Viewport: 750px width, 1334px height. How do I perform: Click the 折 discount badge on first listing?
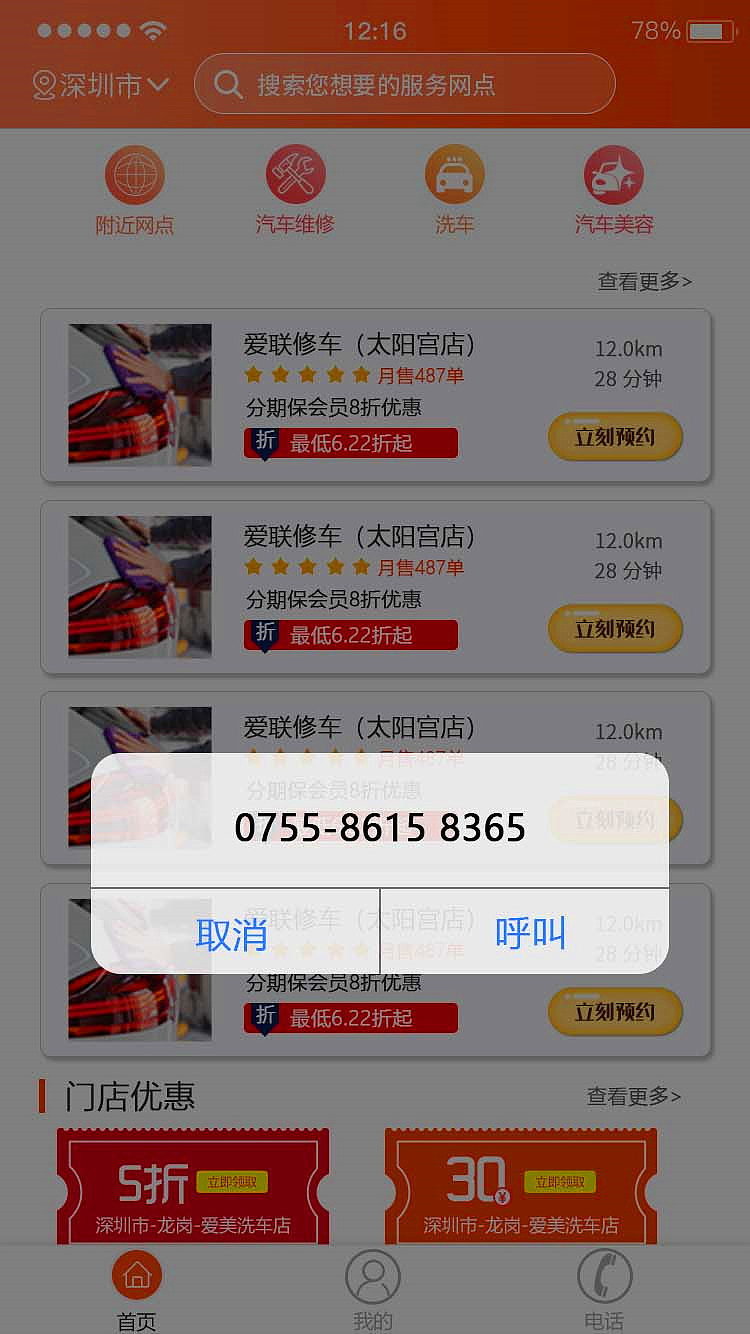click(262, 442)
